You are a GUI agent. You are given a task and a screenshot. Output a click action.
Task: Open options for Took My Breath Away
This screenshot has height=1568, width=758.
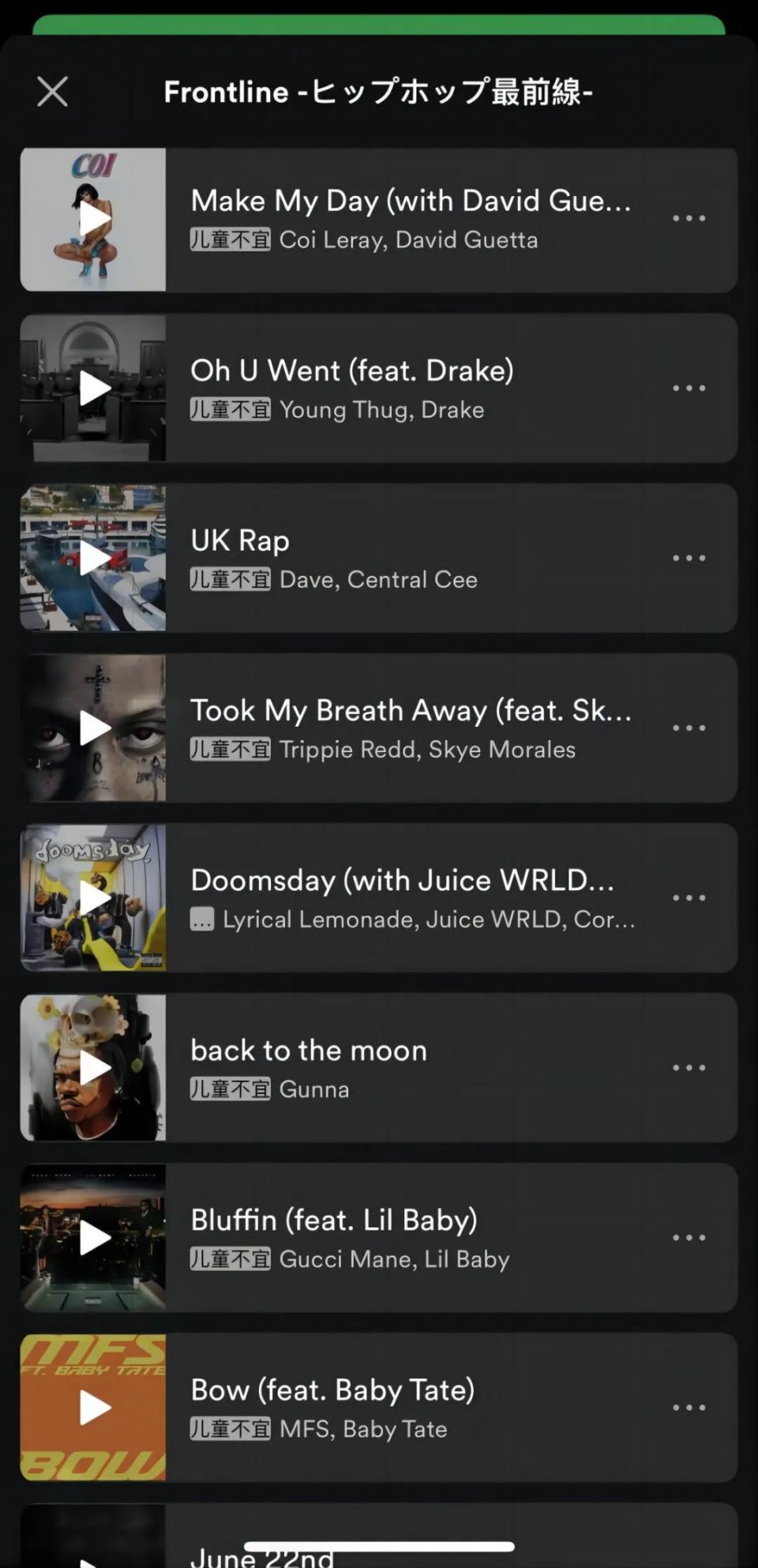[x=689, y=728]
